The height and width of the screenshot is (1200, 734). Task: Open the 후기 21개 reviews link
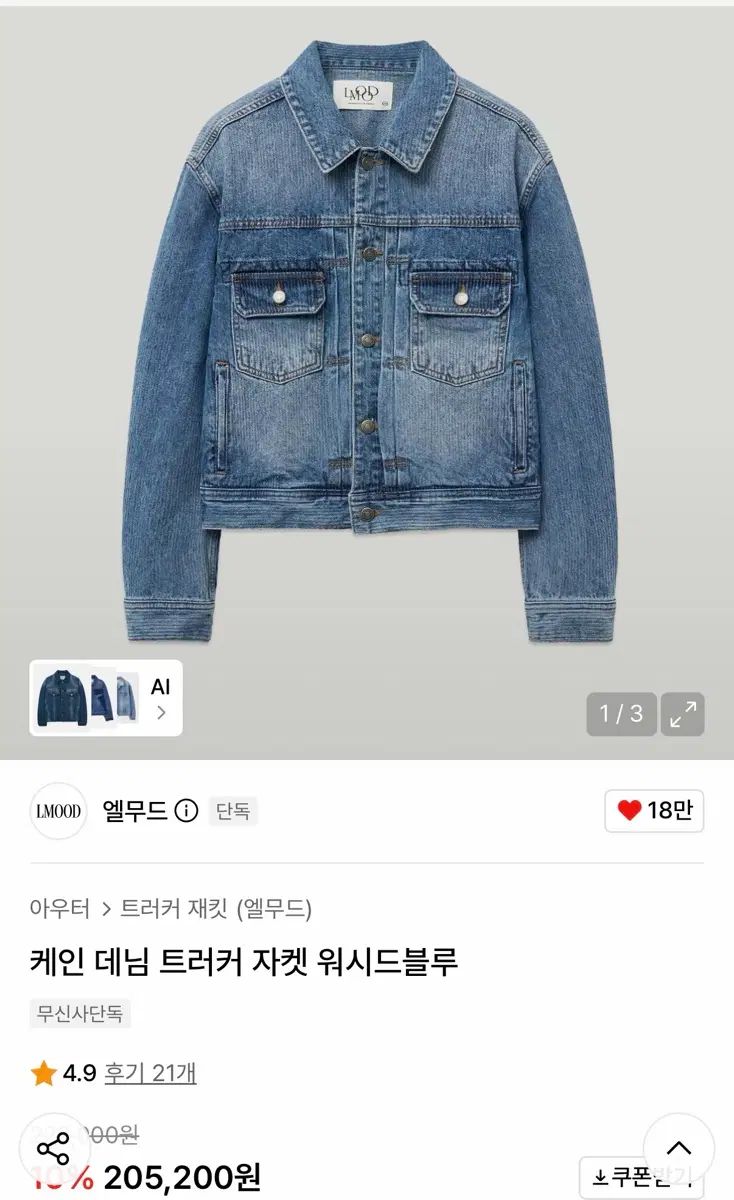point(150,1073)
